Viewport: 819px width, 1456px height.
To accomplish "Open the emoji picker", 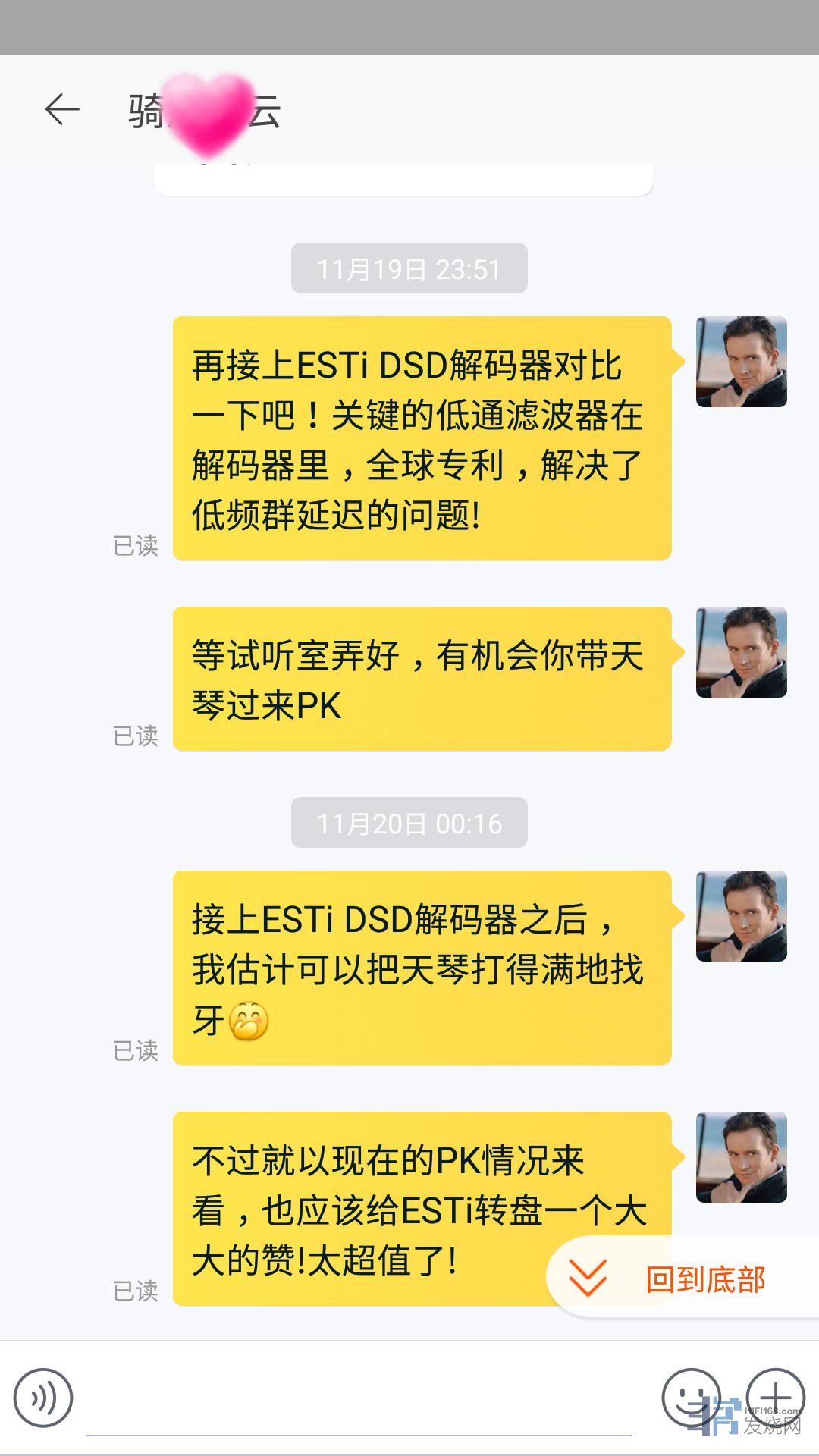I will point(690,1397).
